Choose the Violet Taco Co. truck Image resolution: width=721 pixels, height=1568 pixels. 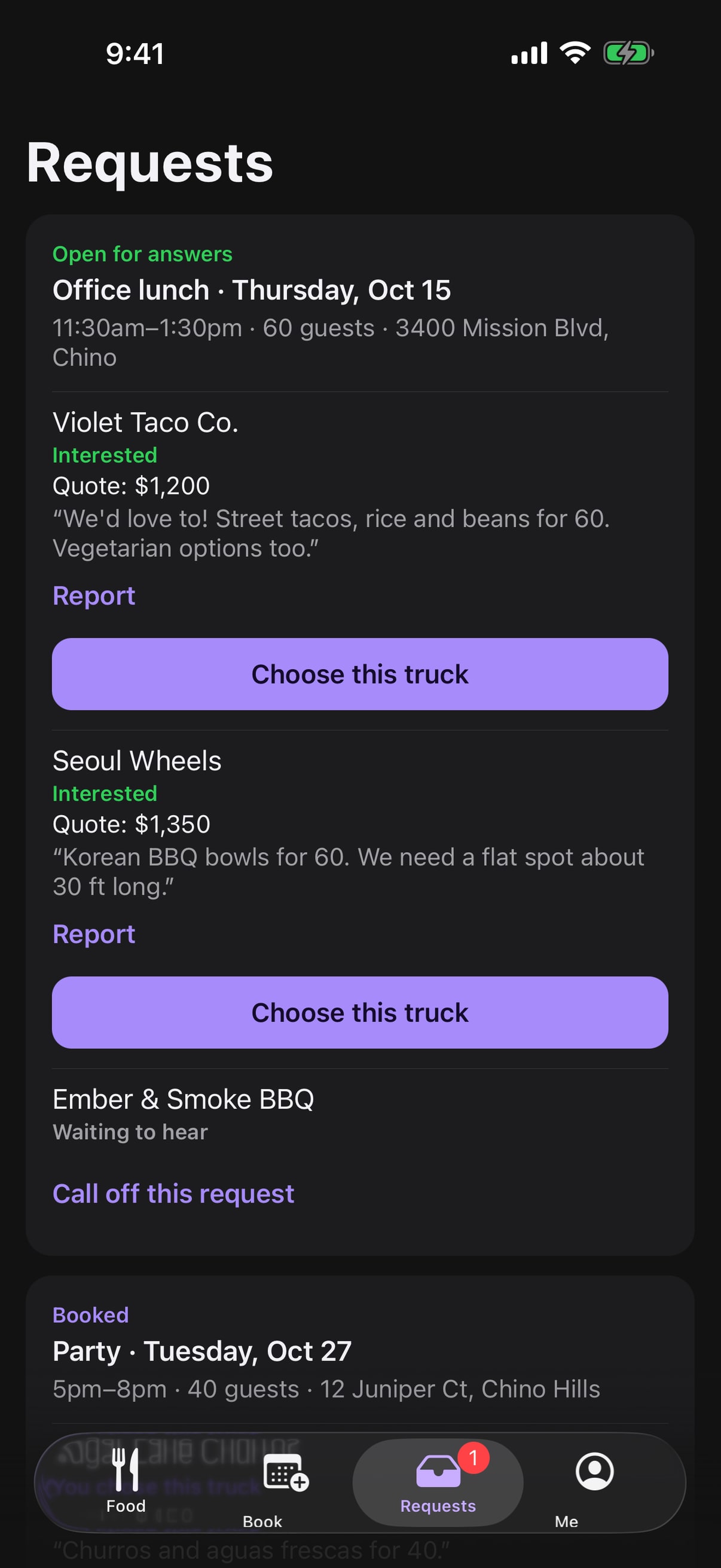pyautogui.click(x=360, y=674)
